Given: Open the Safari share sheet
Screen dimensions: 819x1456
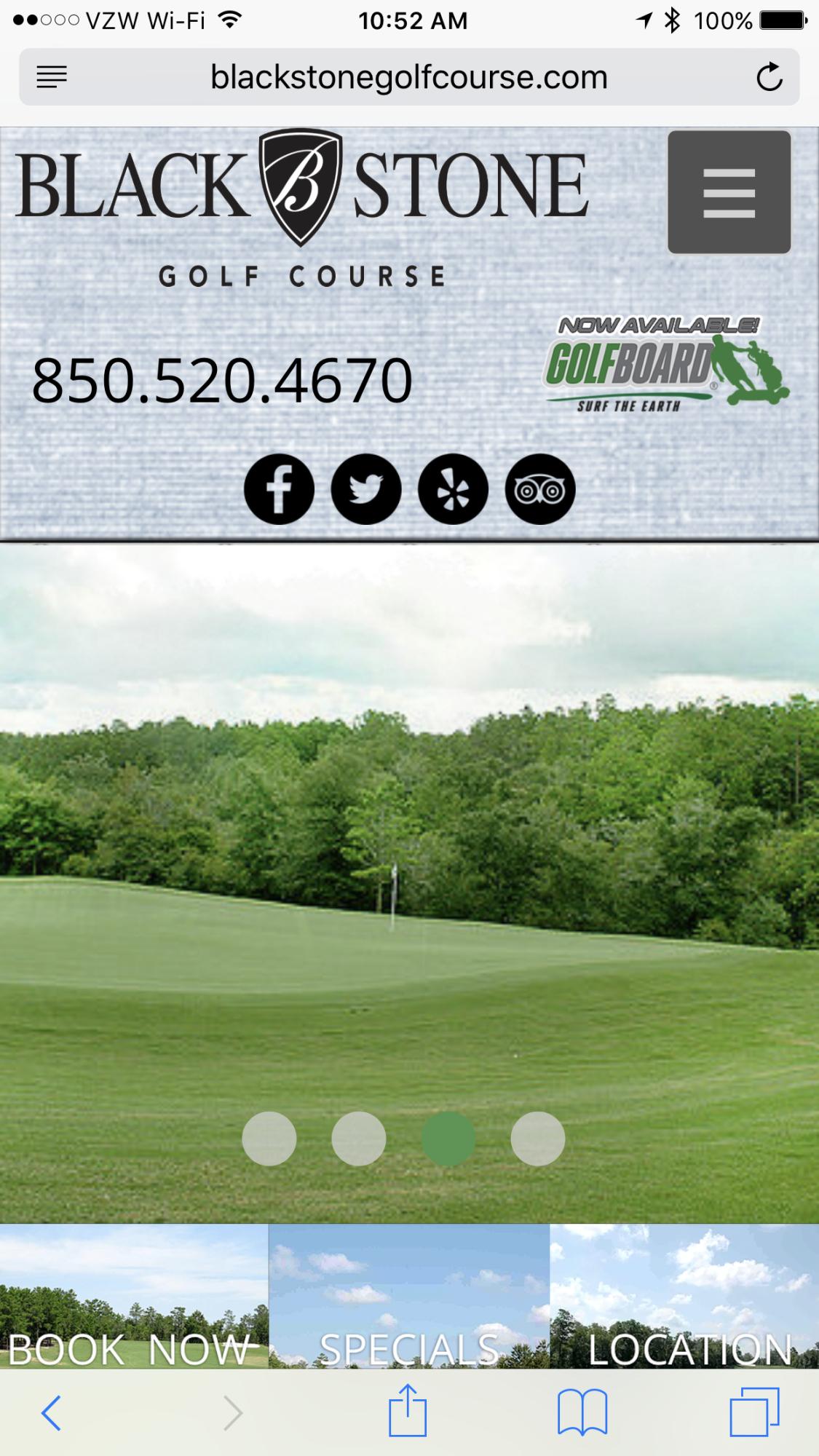Looking at the screenshot, I should [x=408, y=1410].
